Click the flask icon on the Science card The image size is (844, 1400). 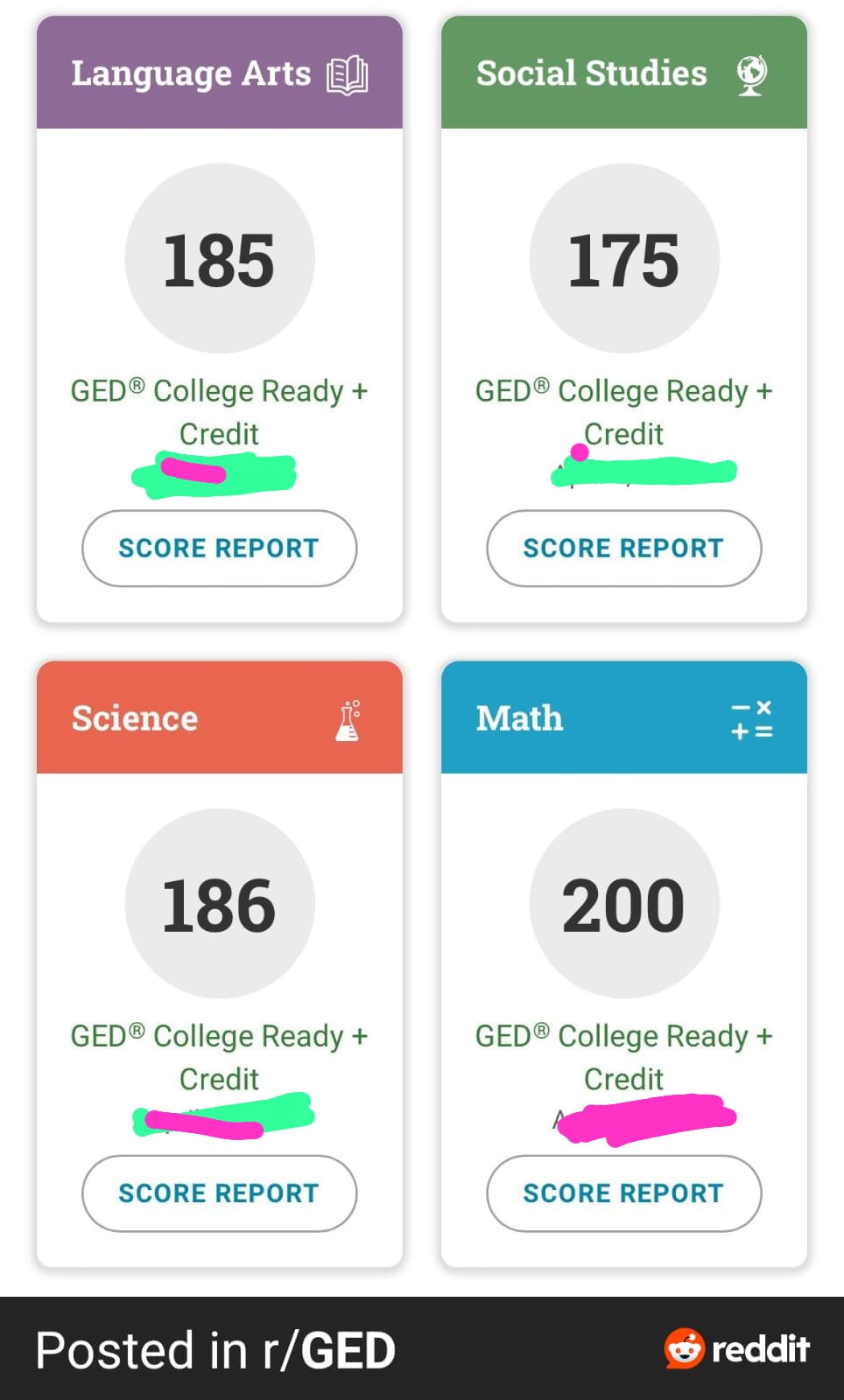pos(348,719)
